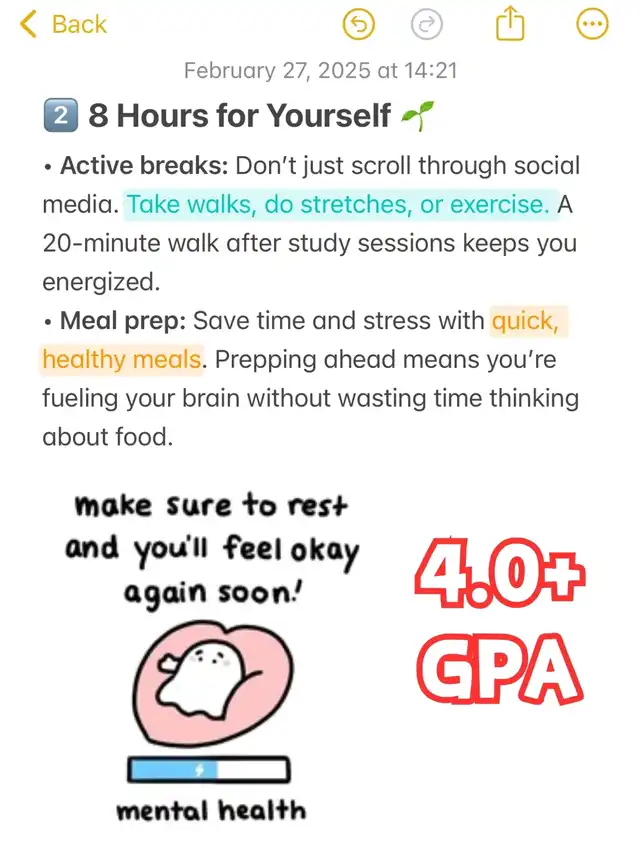
Task: Undo the last edit
Action: pyautogui.click(x=357, y=24)
